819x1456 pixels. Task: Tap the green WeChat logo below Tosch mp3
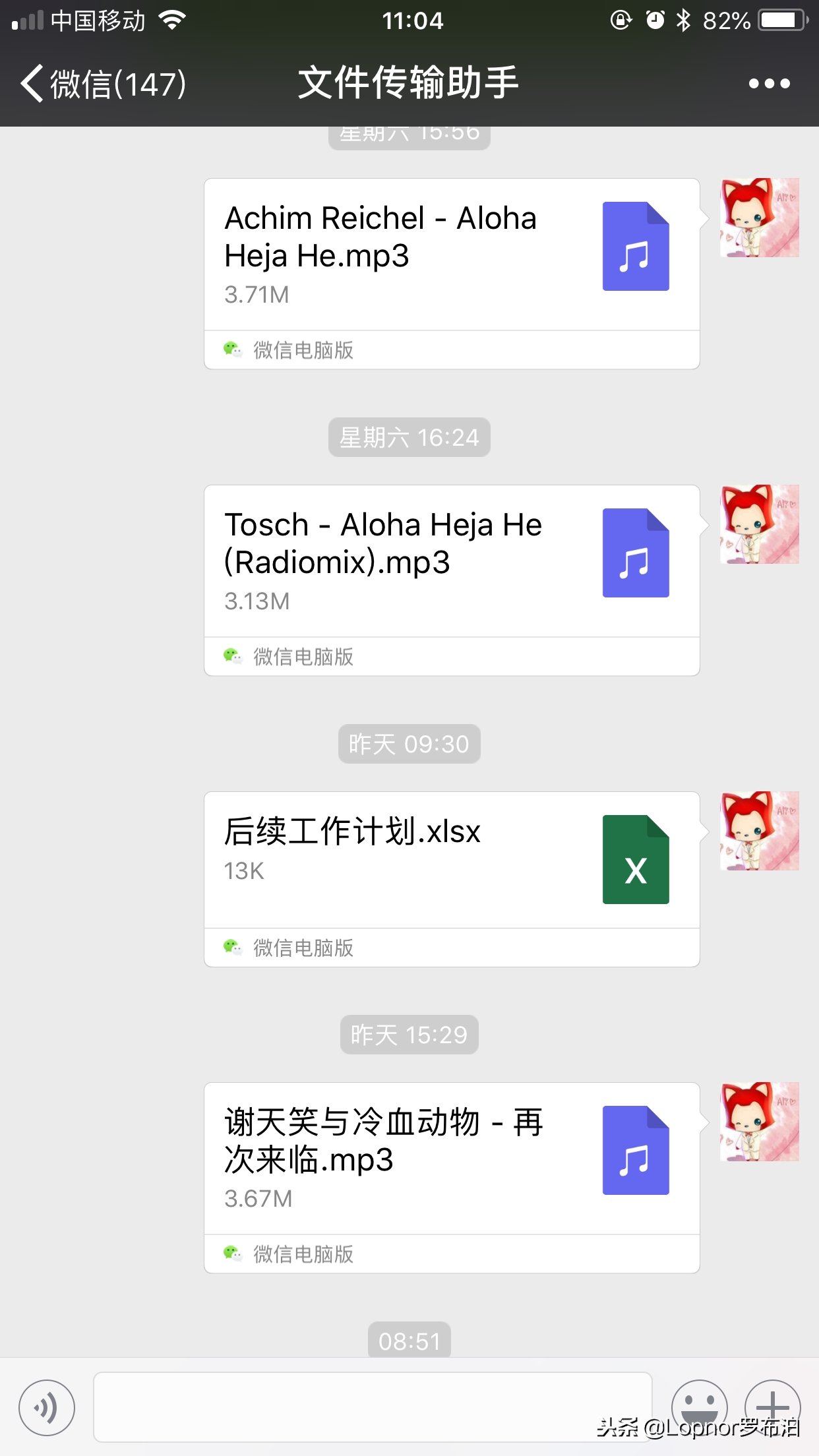(233, 656)
